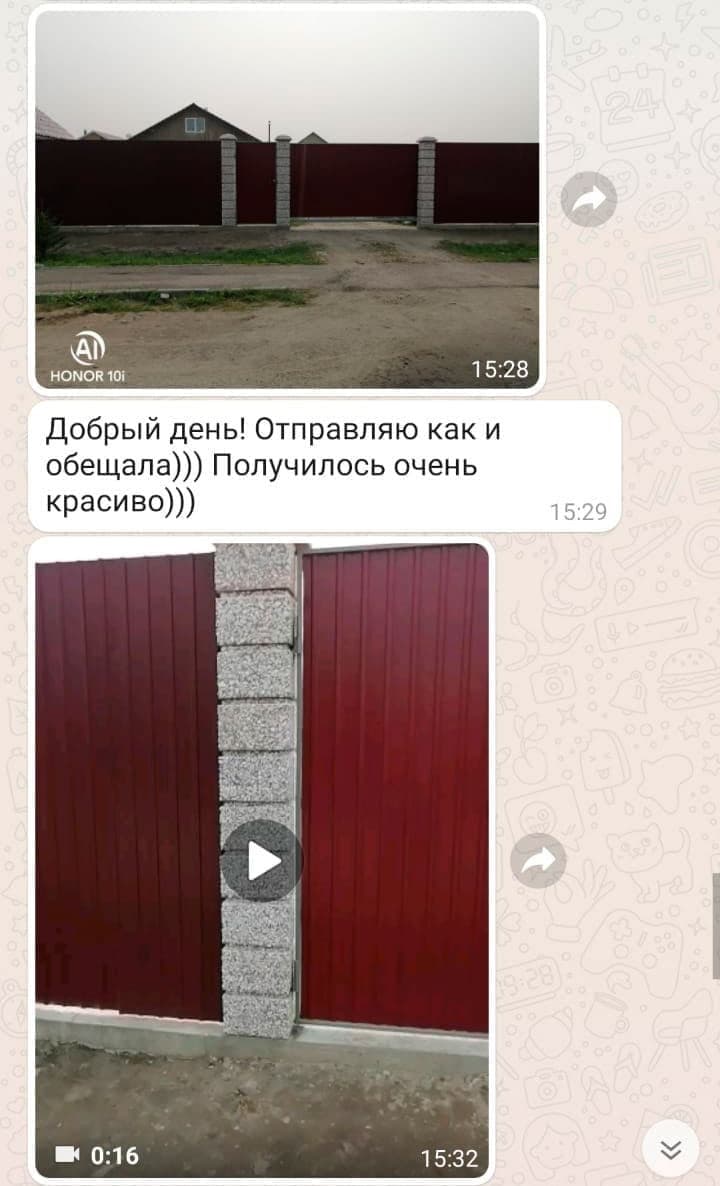
Task: Play the 0:16 fence video
Action: point(262,861)
